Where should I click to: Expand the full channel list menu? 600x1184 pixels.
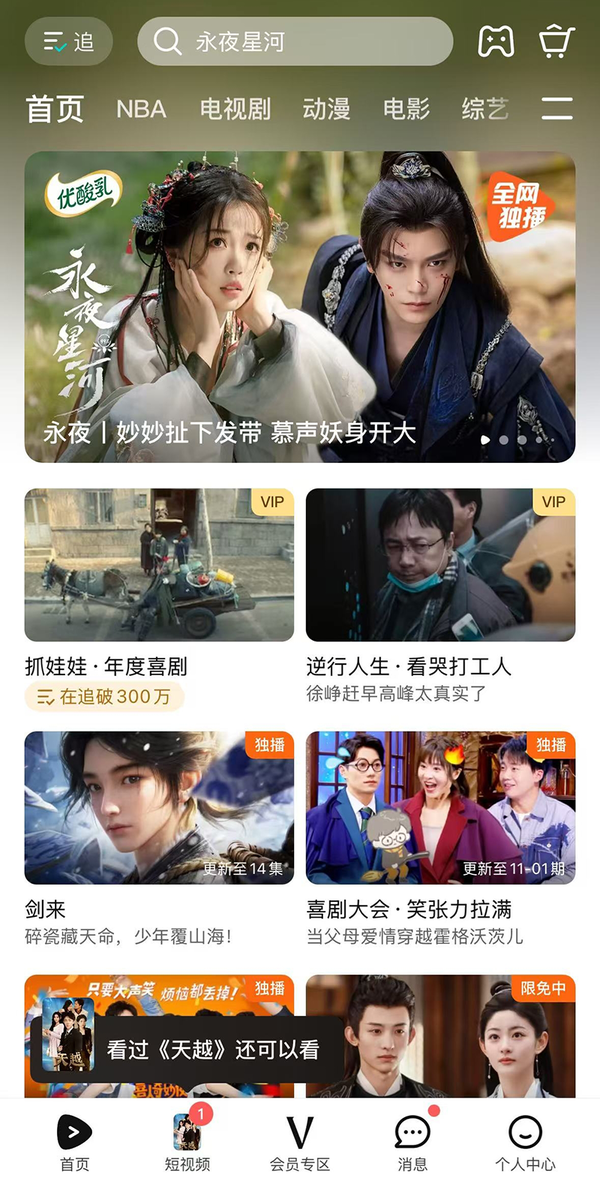point(557,109)
